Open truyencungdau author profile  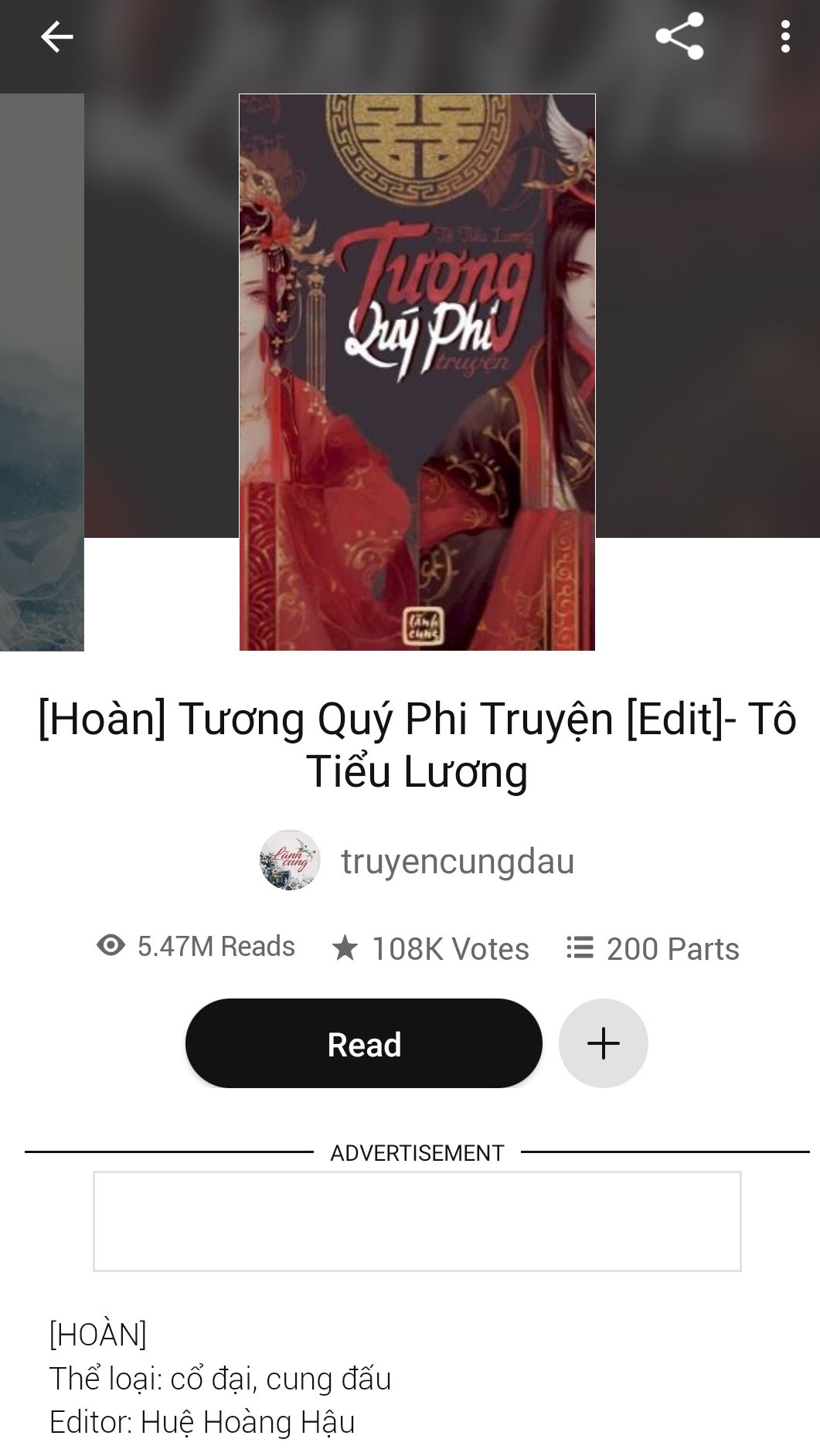click(456, 861)
